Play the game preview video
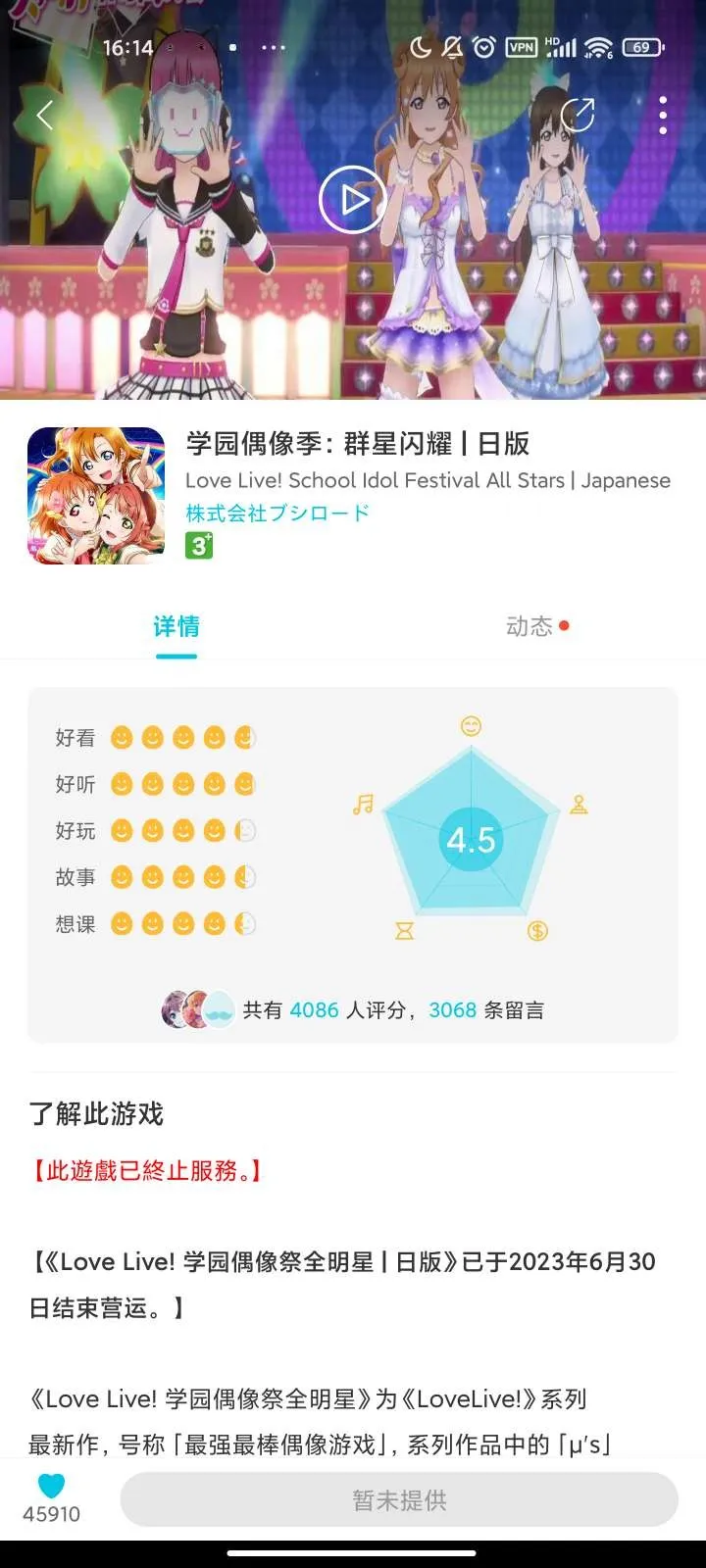Image resolution: width=706 pixels, height=1568 pixels. point(352,199)
